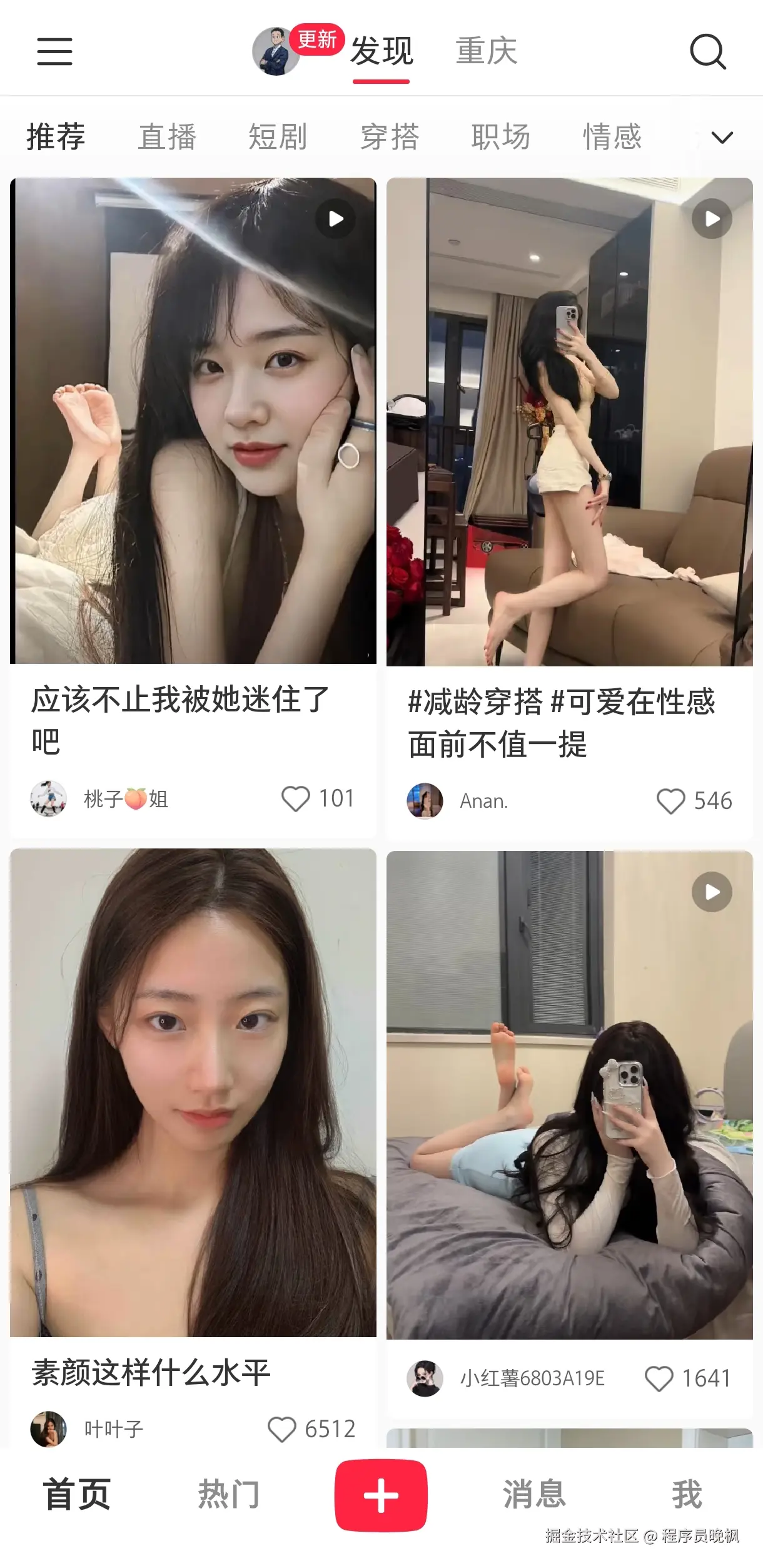The width and height of the screenshot is (763, 1568).
Task: Select the 短剧 category
Action: 278,137
